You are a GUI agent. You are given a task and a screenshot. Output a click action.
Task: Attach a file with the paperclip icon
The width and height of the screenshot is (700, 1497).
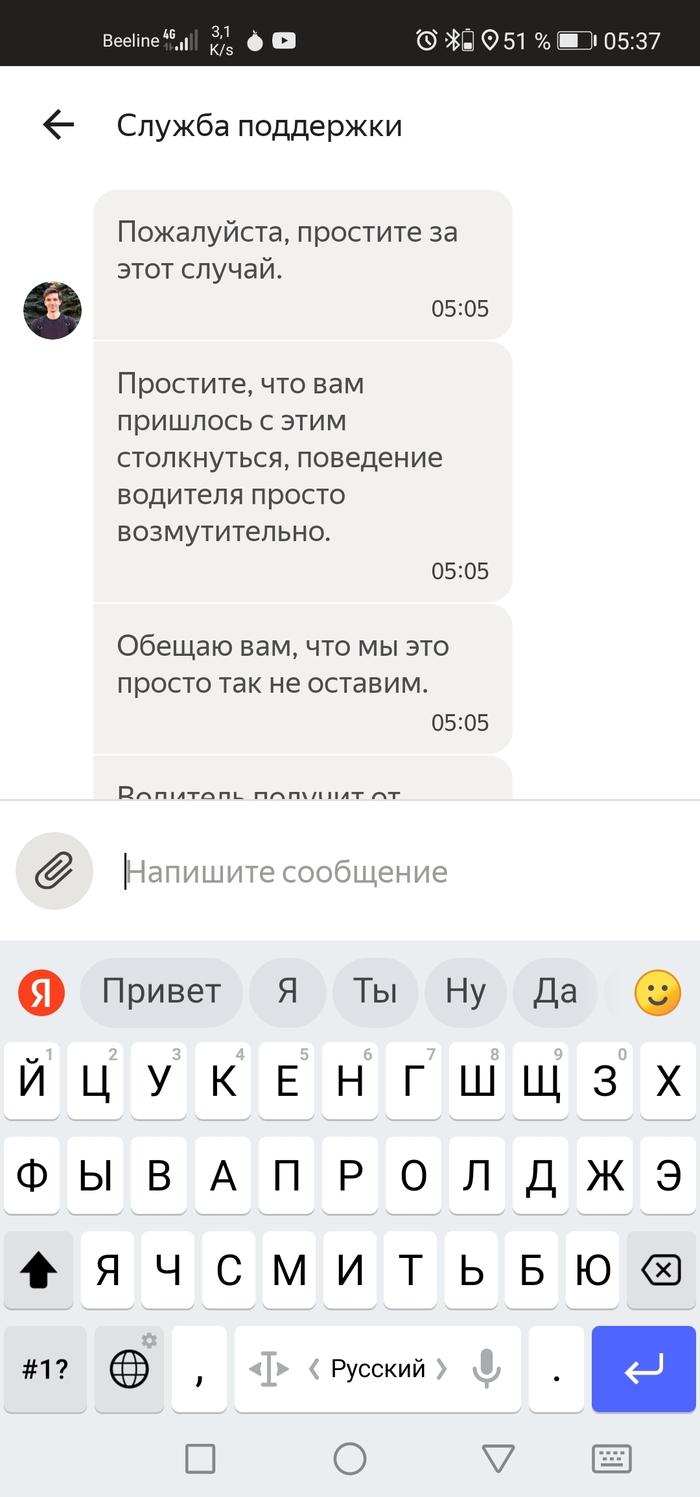click(54, 871)
